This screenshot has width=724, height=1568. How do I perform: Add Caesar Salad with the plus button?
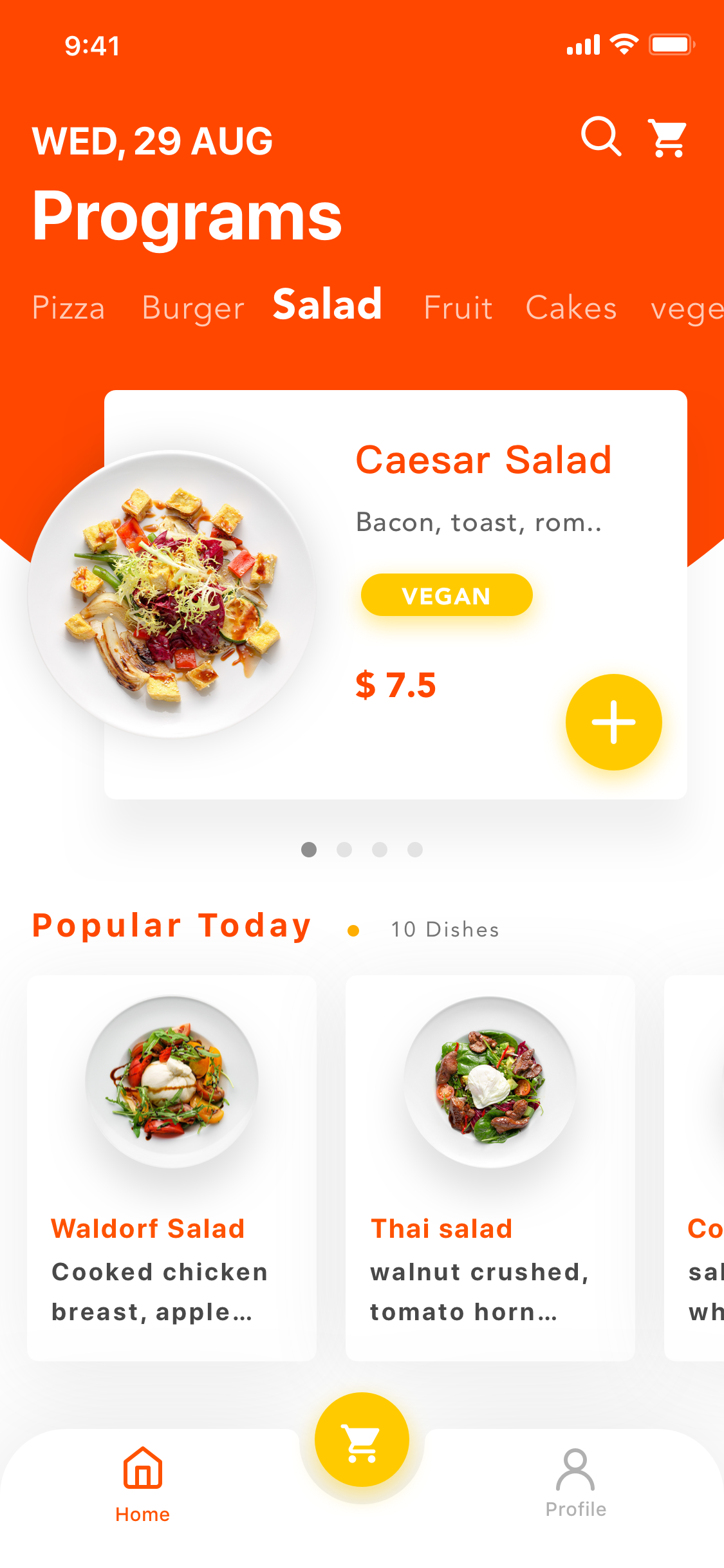[613, 722]
